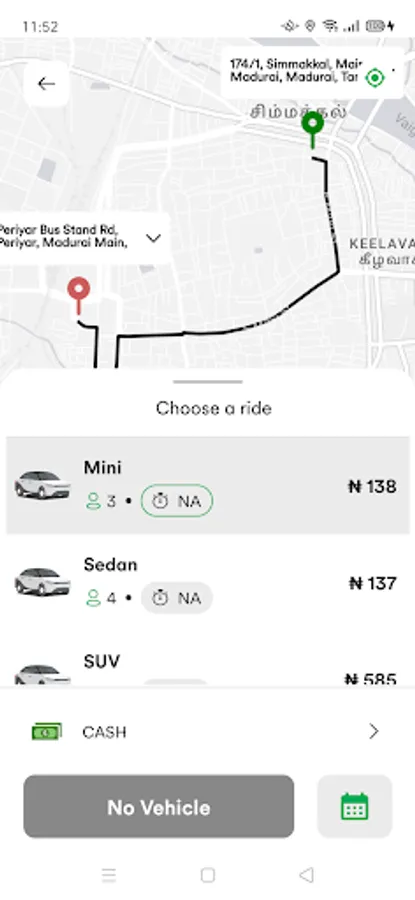Change the CASH payment method
The image size is (415, 900).
pos(208,731)
